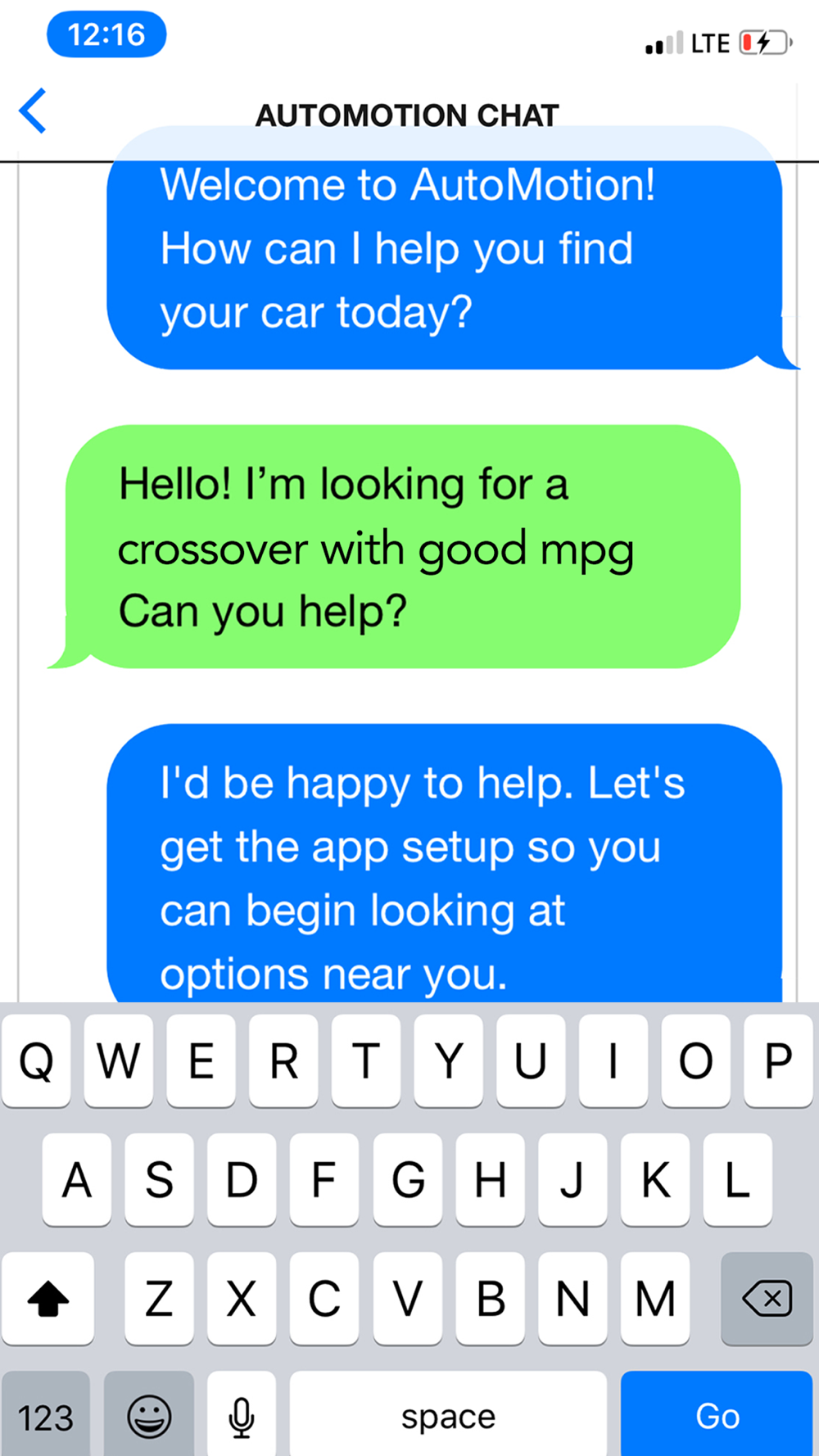Switch to the 123 number keyboard
This screenshot has width=819, height=1456.
point(46,1414)
